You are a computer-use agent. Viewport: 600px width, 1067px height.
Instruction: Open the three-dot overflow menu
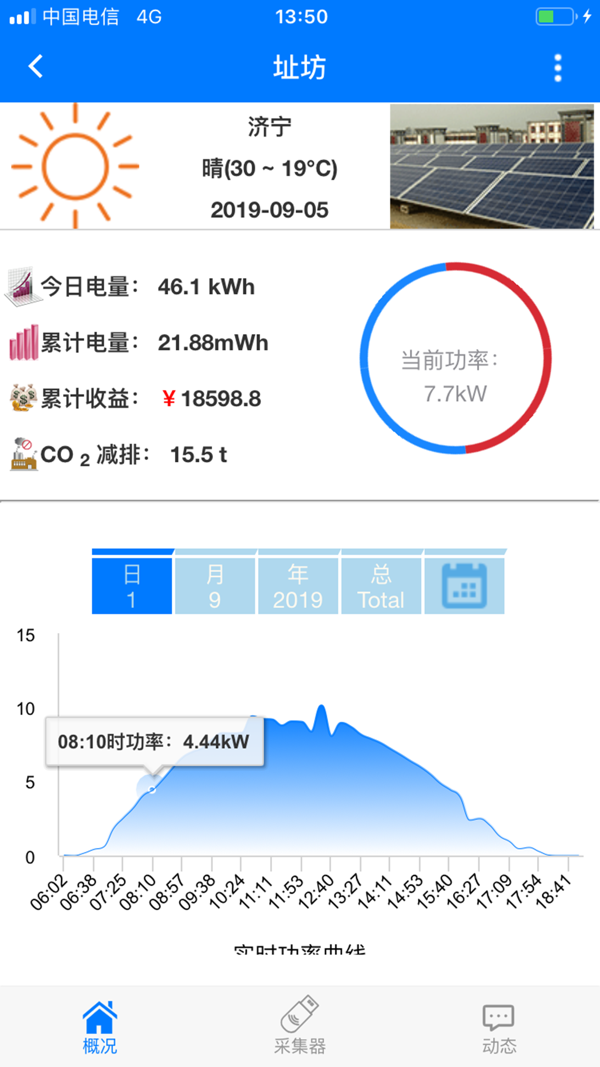pyautogui.click(x=557, y=68)
